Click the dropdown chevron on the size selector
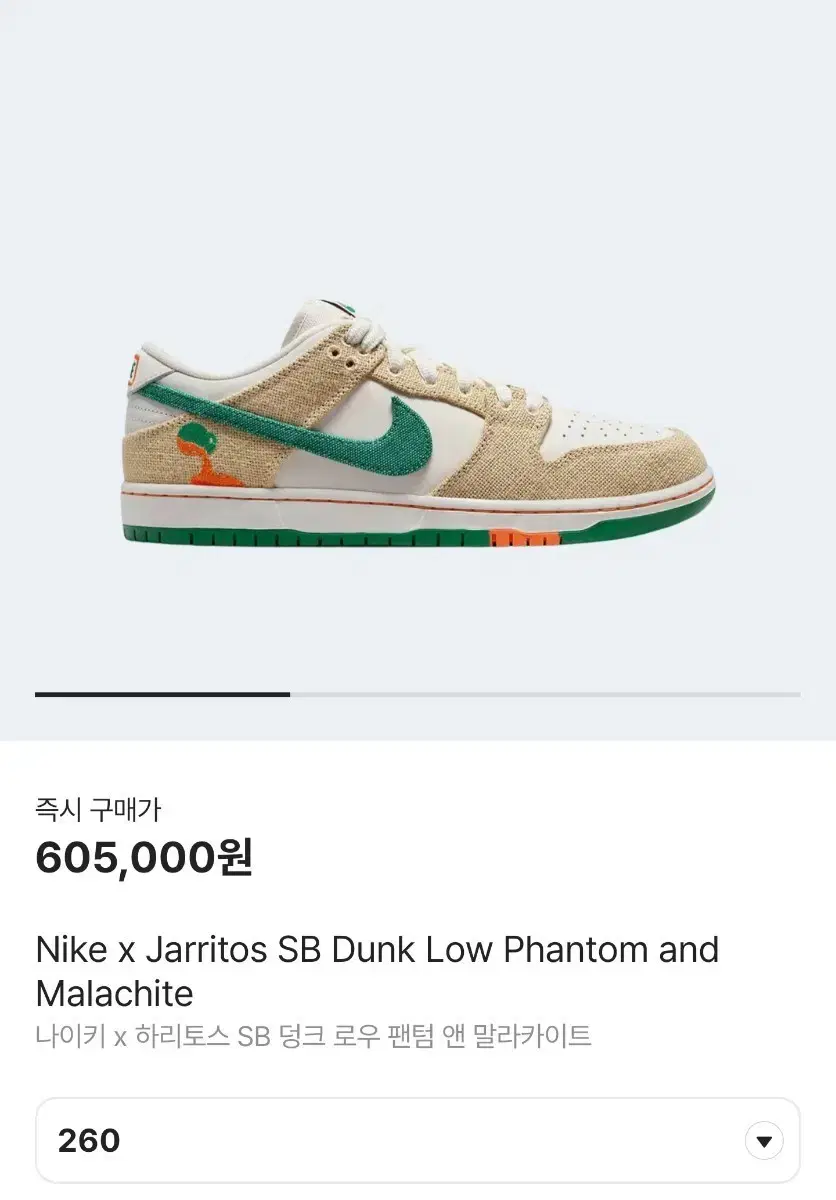836x1200 pixels. 764,1139
